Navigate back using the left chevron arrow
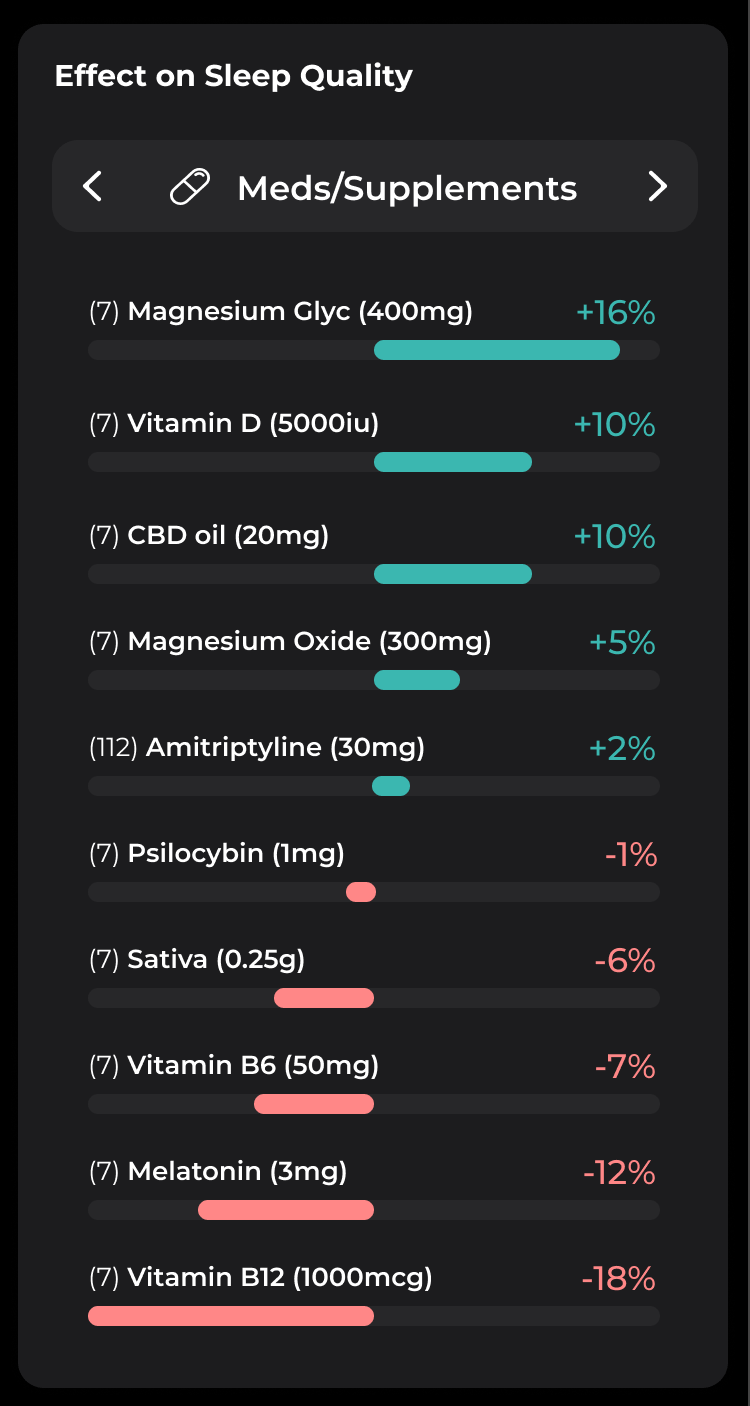 (x=93, y=186)
